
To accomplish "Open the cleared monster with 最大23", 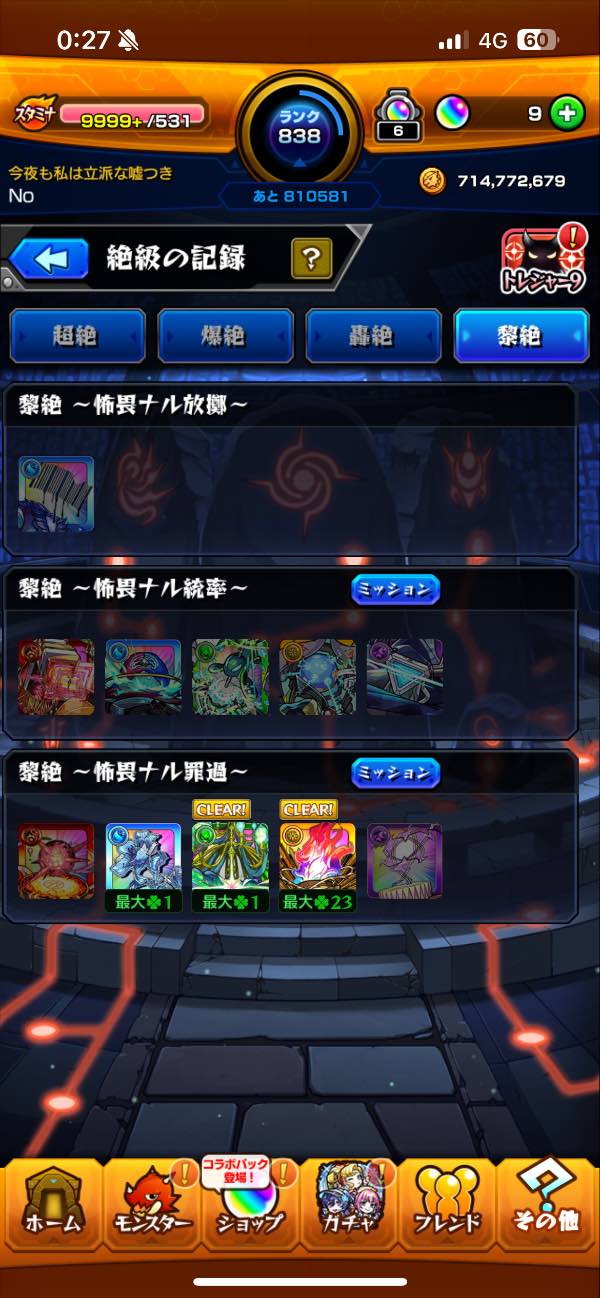I will 318,860.
